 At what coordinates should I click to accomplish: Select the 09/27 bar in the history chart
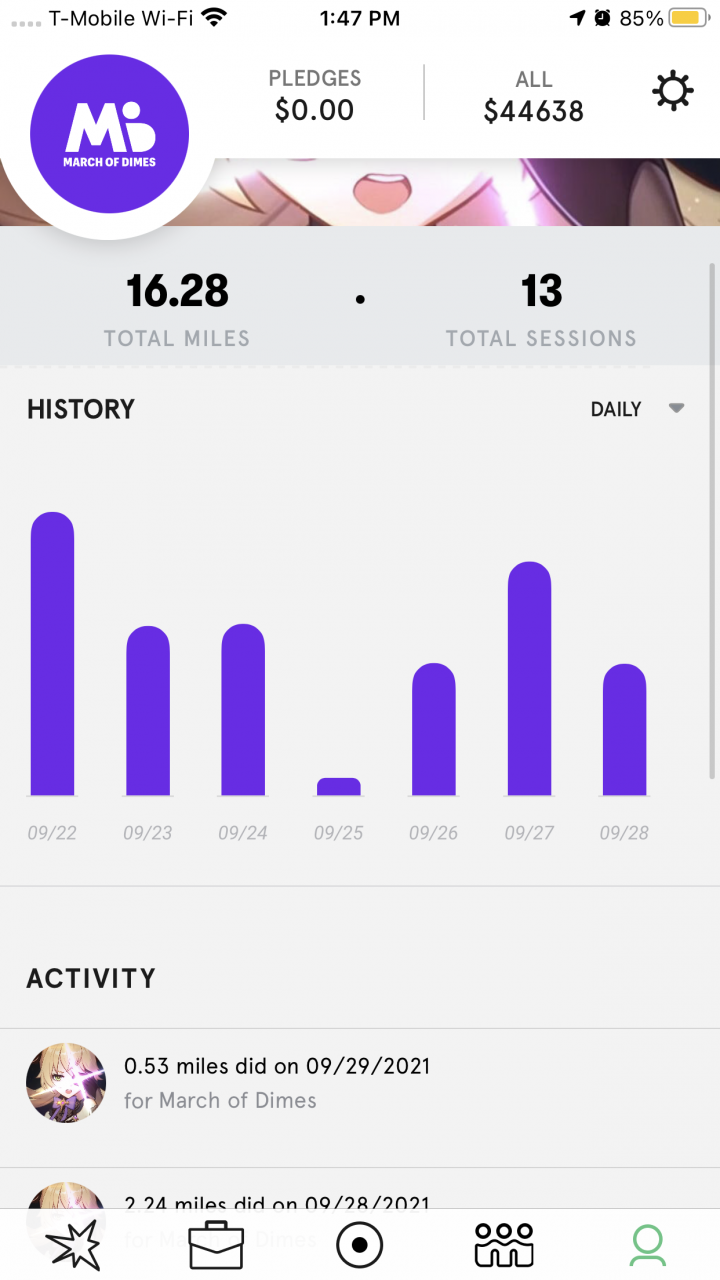coord(529,679)
